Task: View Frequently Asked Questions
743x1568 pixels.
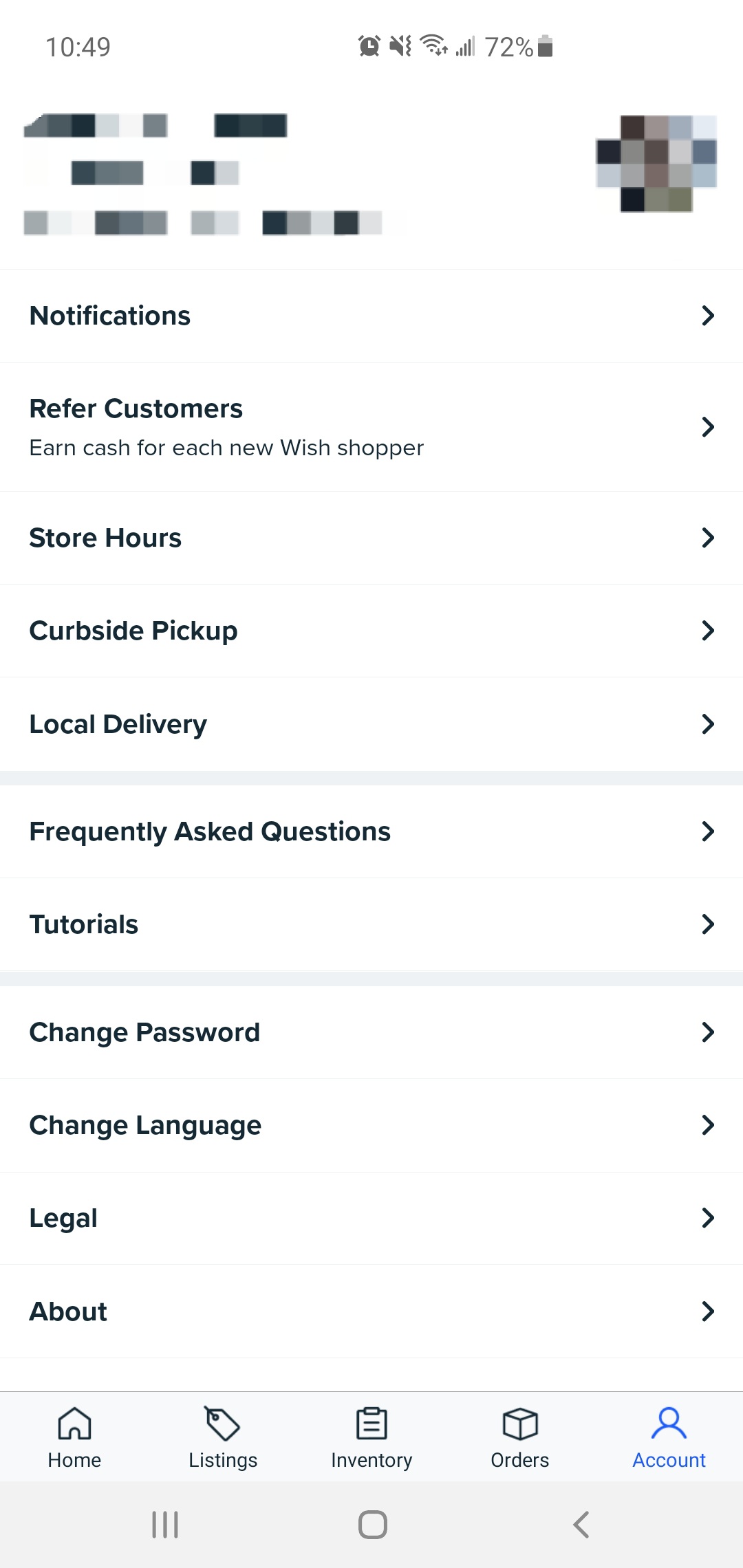Action: pos(371,831)
